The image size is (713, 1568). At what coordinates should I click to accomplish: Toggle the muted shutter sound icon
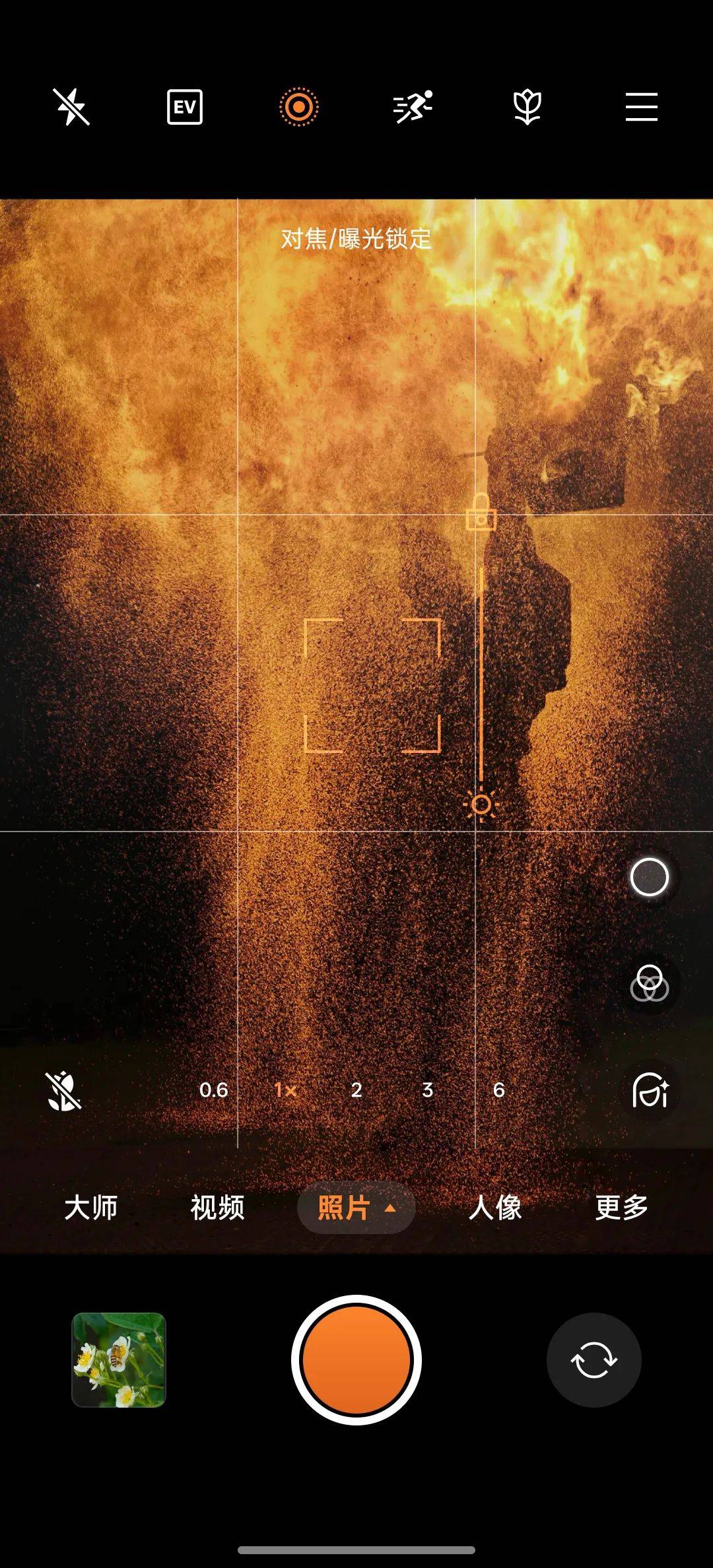click(63, 1091)
